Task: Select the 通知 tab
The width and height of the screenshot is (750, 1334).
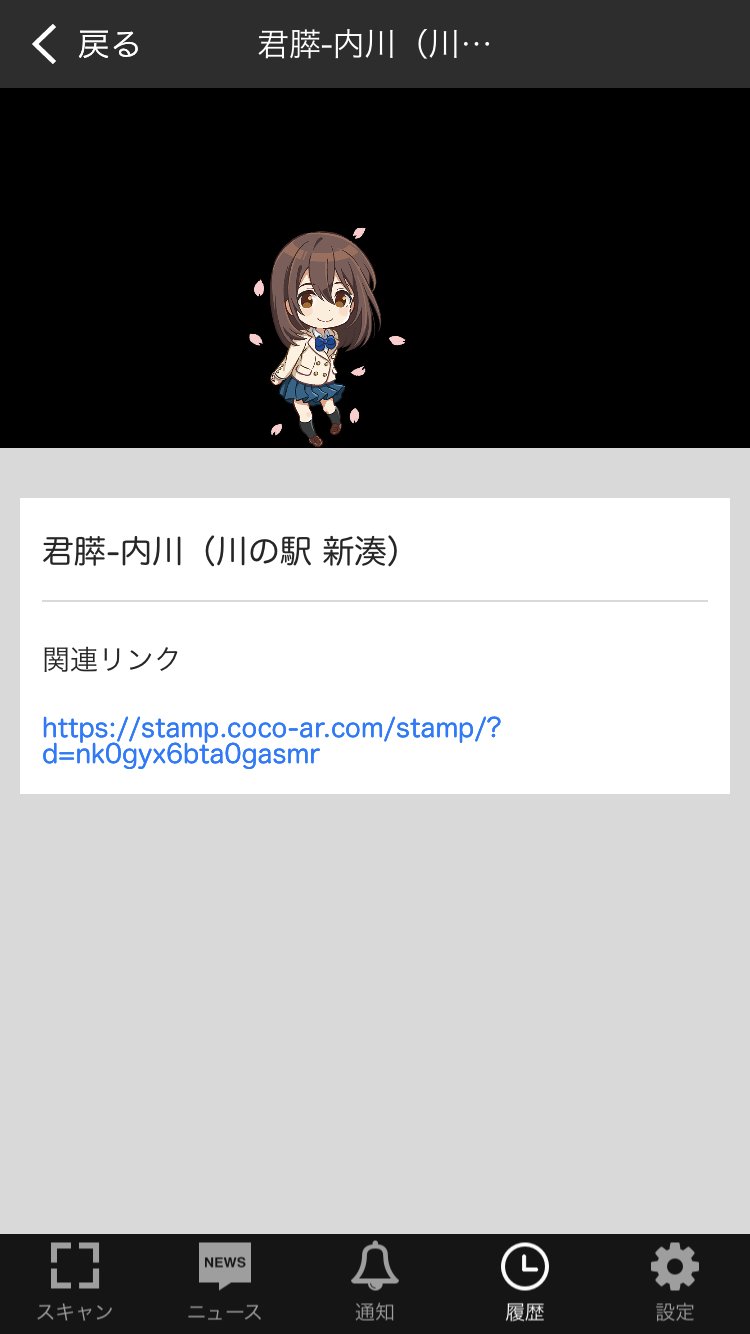Action: tap(375, 1283)
